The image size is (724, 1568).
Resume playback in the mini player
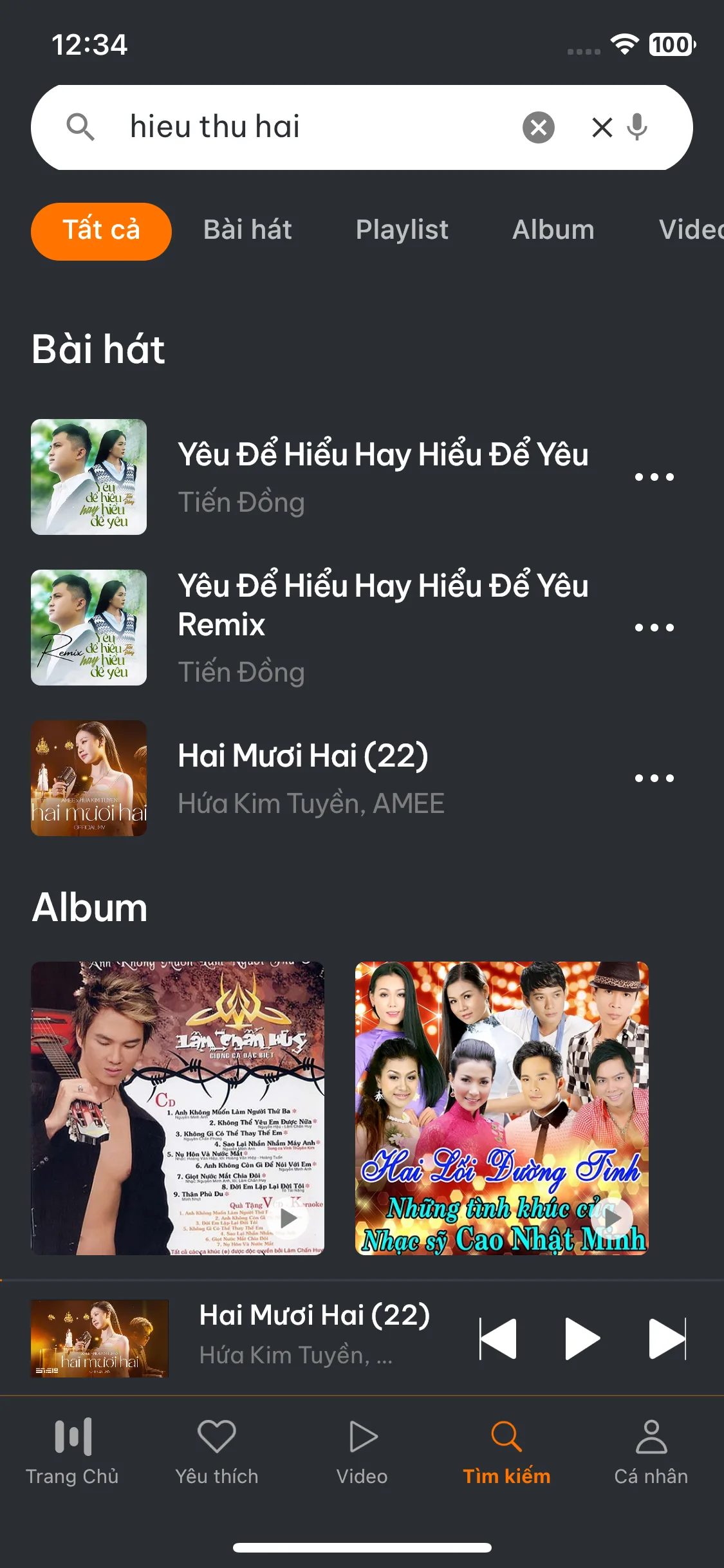click(582, 1339)
